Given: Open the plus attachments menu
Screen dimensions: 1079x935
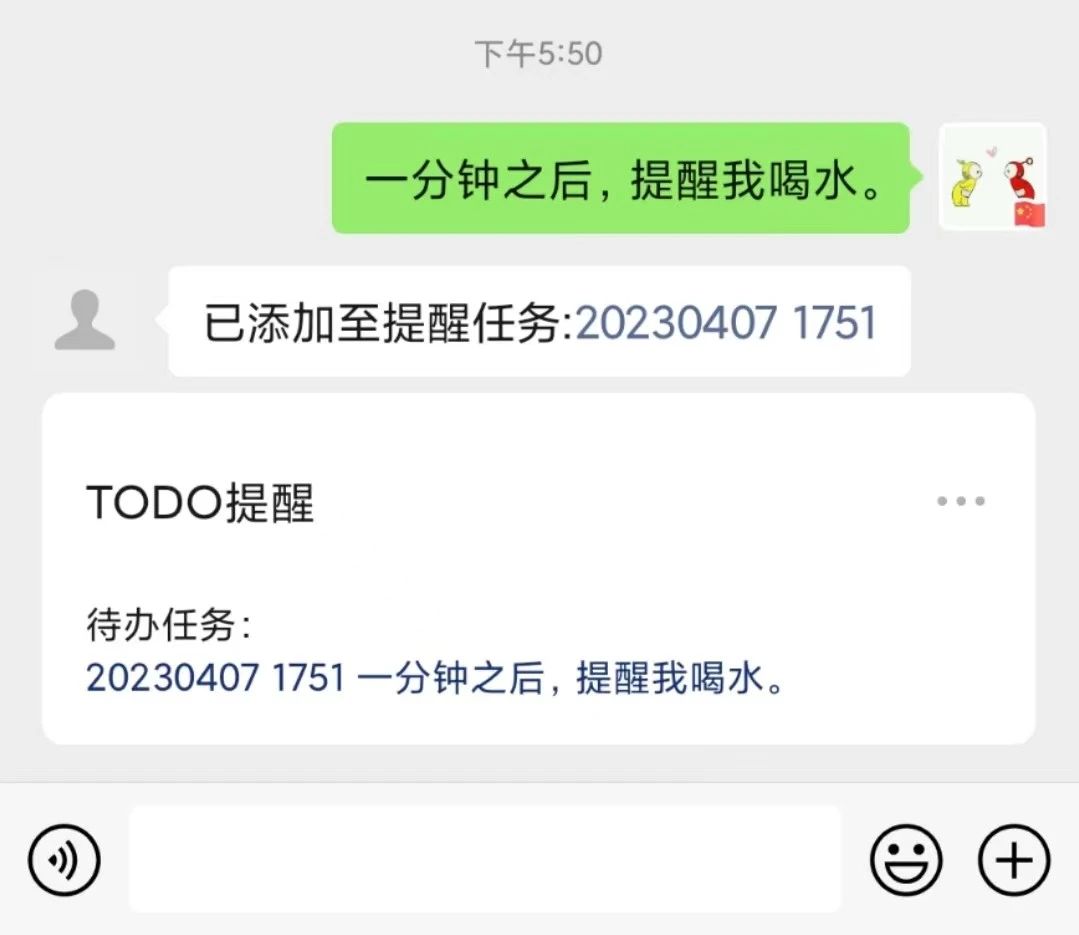Looking at the screenshot, I should tap(1013, 860).
